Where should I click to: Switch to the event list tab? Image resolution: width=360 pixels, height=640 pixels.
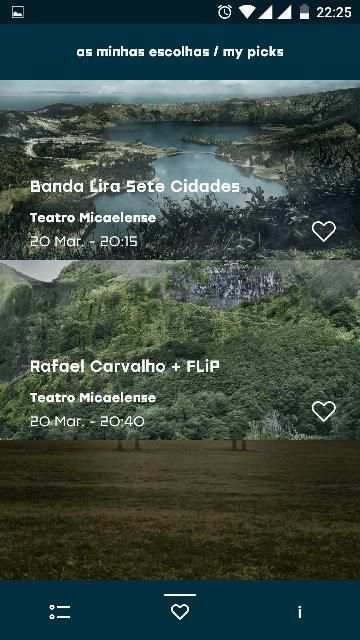60,612
